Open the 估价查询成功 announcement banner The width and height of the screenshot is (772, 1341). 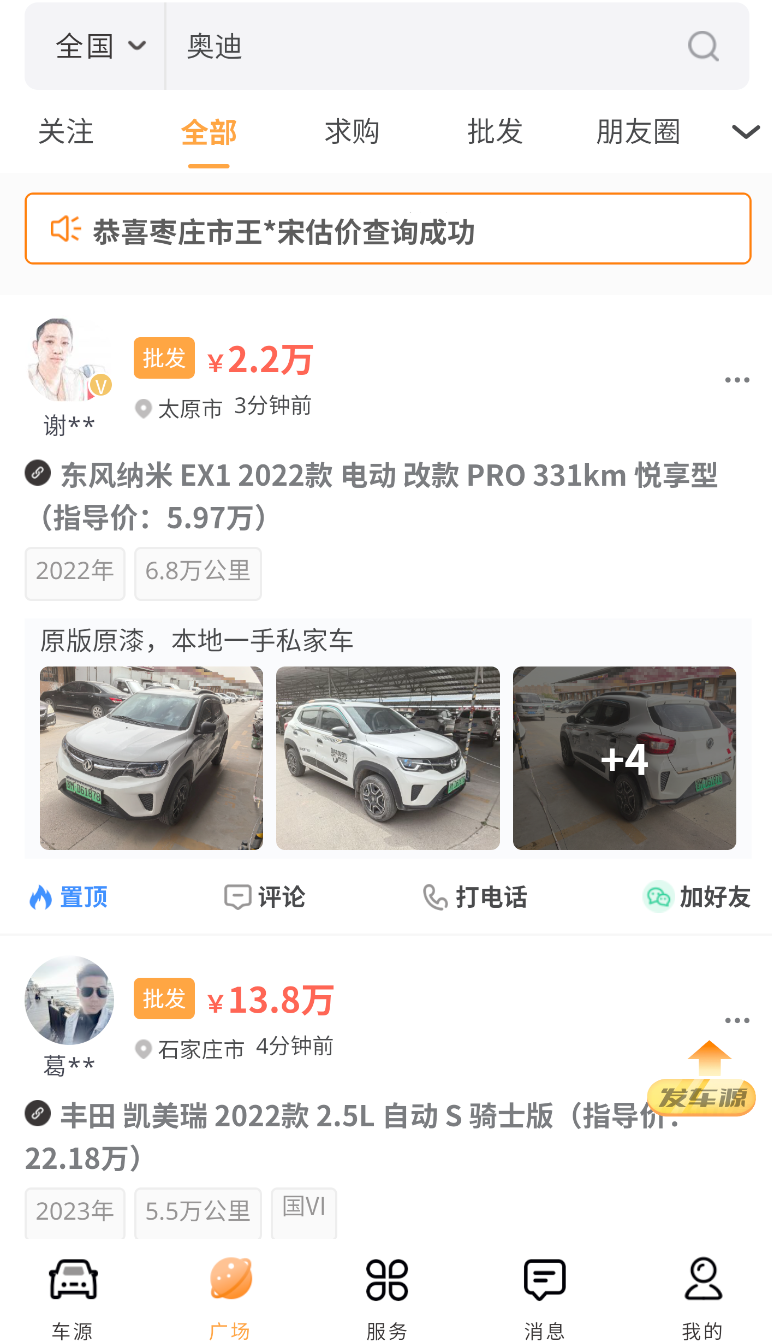(x=388, y=229)
